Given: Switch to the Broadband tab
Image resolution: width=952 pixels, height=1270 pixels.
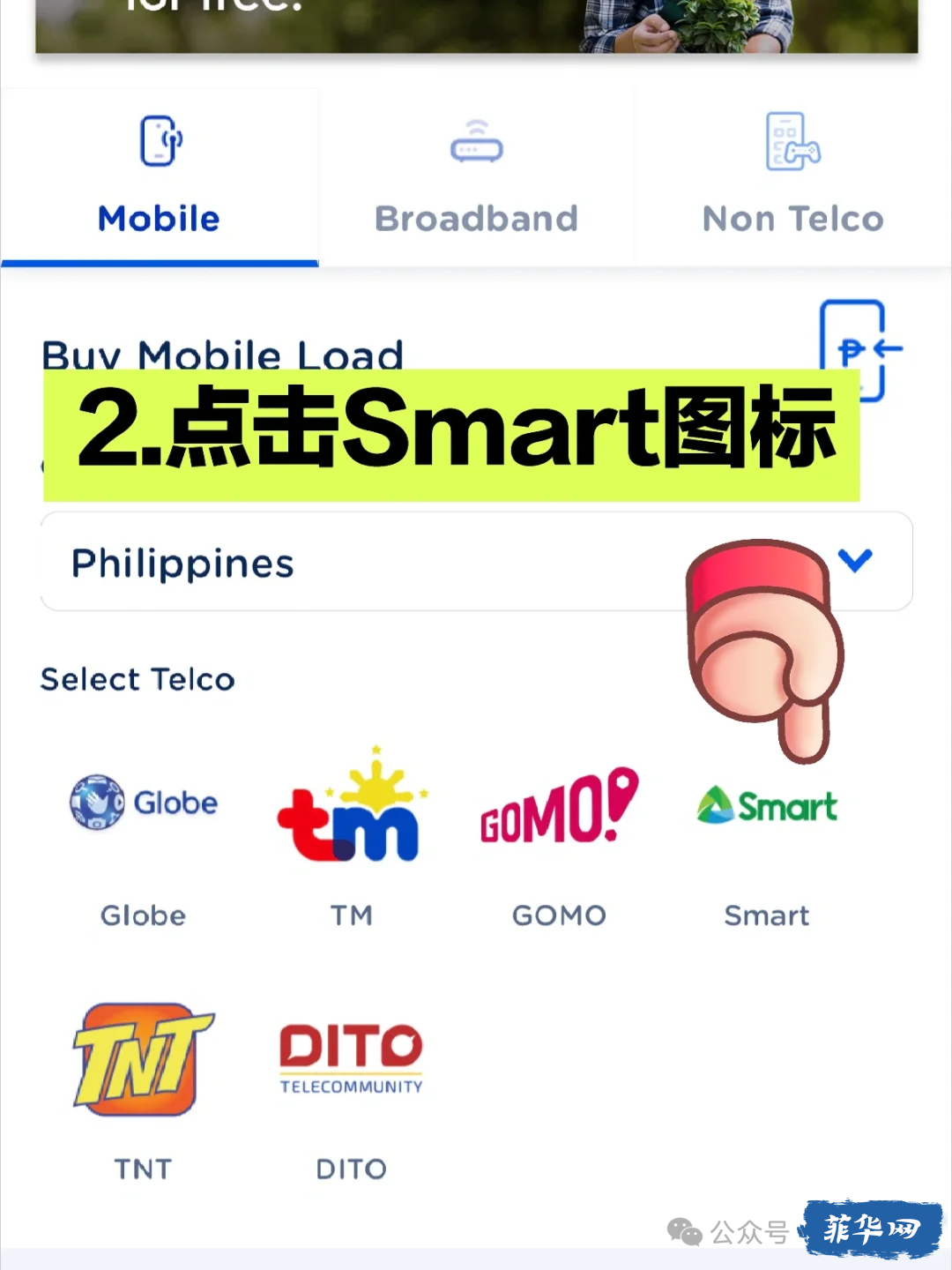Looking at the screenshot, I should click(476, 176).
